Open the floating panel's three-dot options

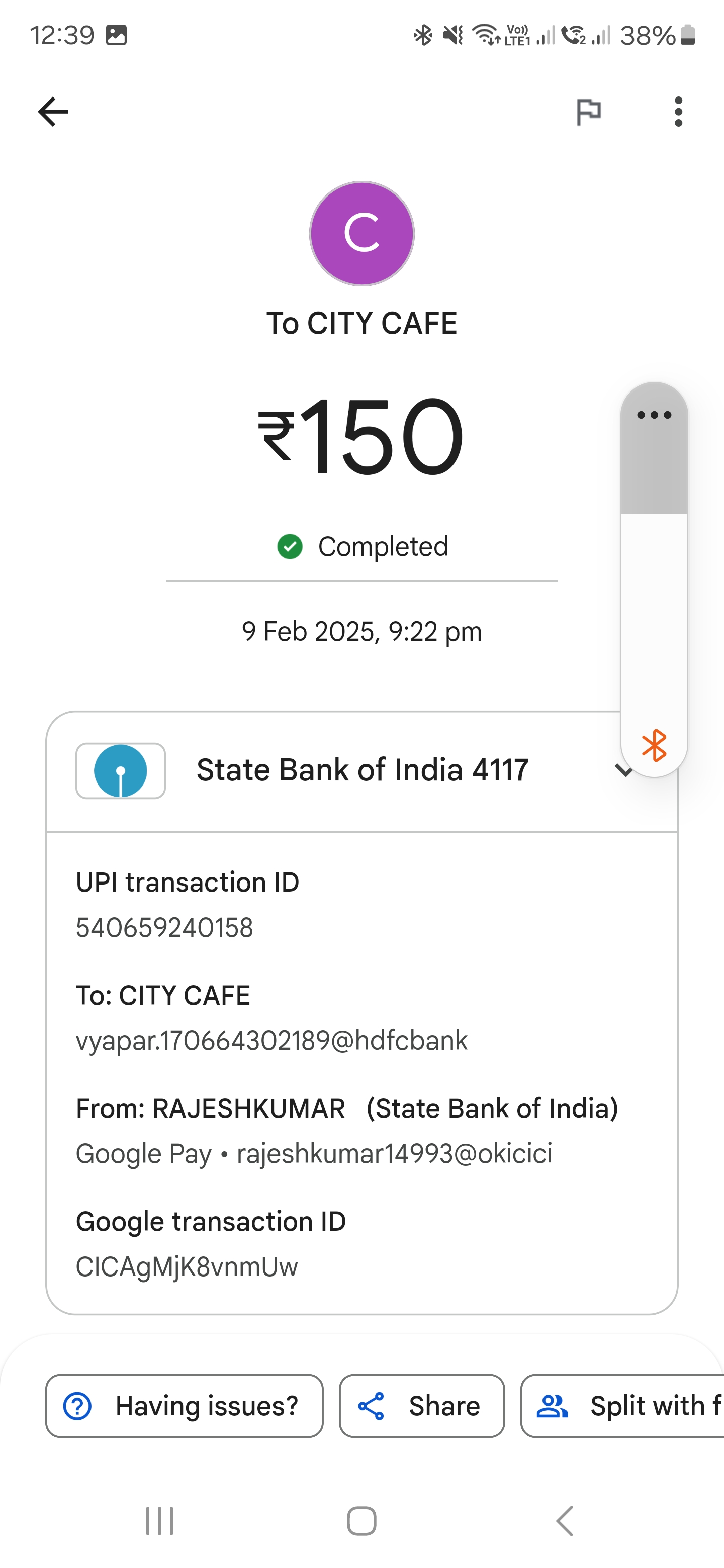coord(654,415)
